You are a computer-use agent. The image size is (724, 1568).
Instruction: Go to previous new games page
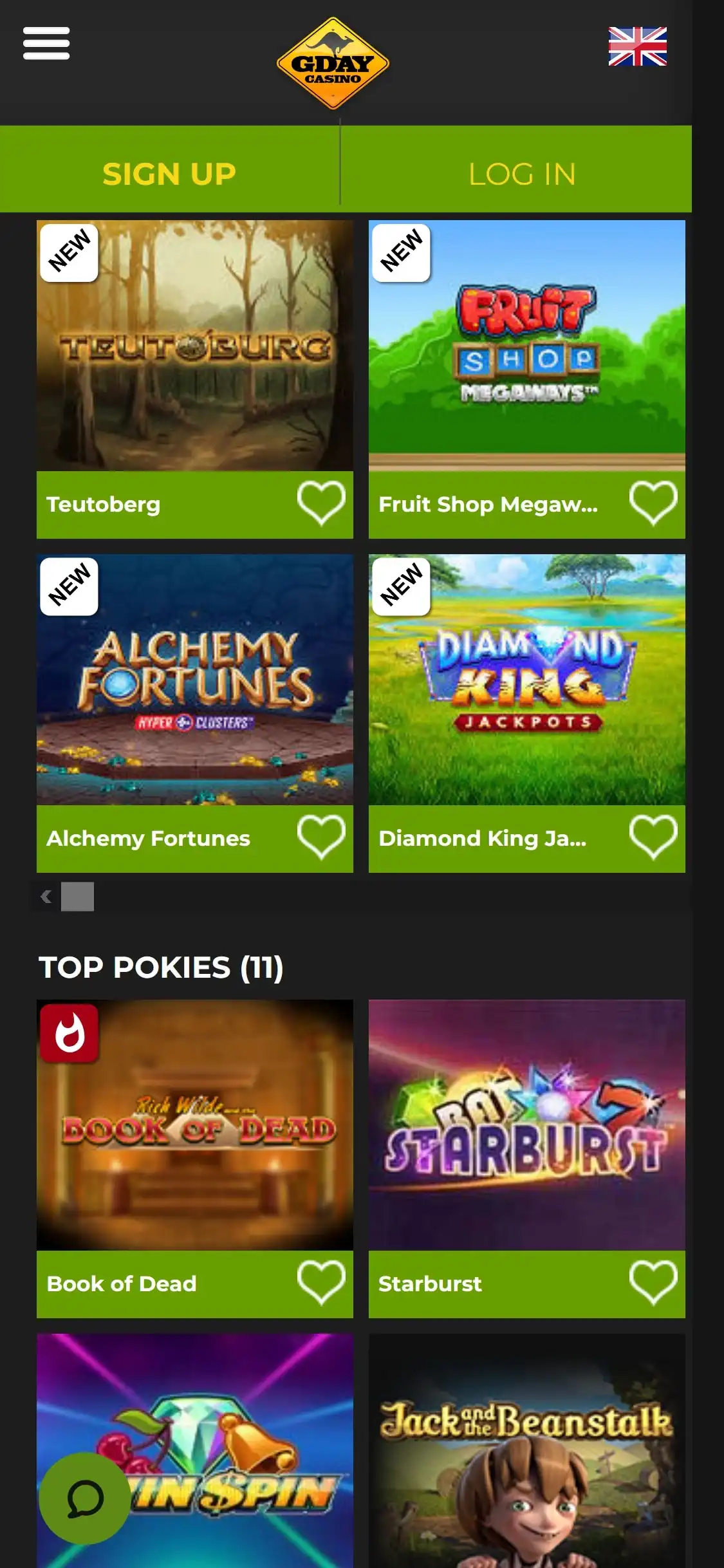point(46,897)
